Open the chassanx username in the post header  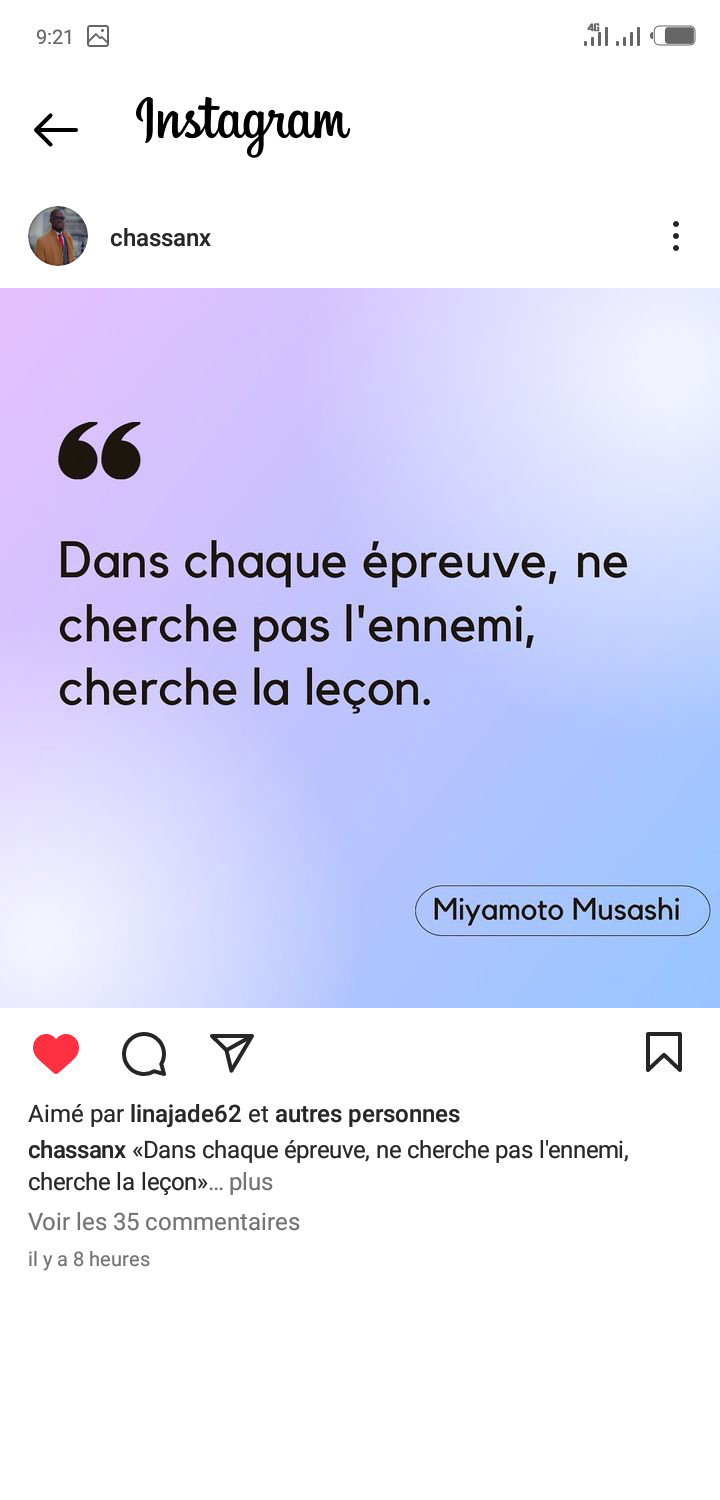[160, 238]
